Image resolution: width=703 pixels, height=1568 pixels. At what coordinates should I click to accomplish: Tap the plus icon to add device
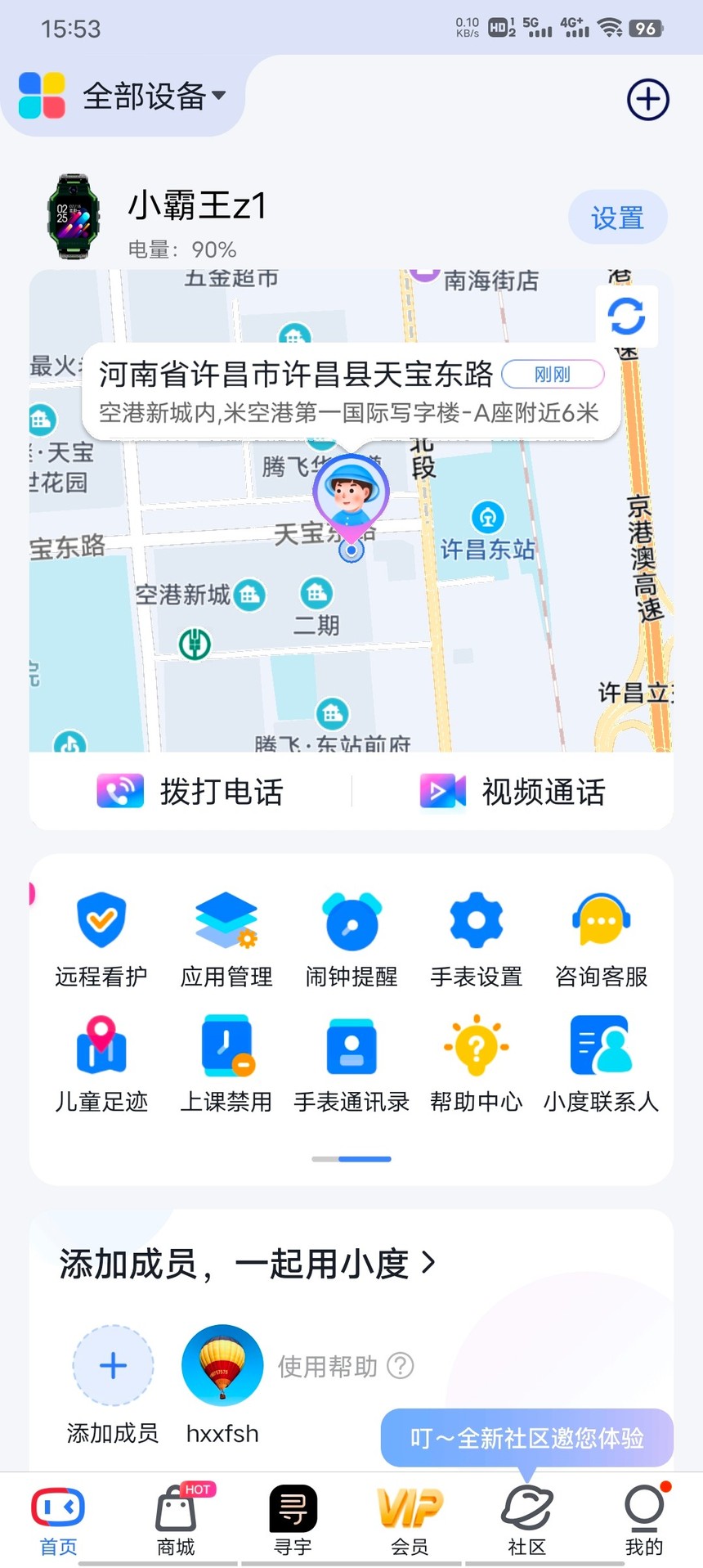(647, 100)
